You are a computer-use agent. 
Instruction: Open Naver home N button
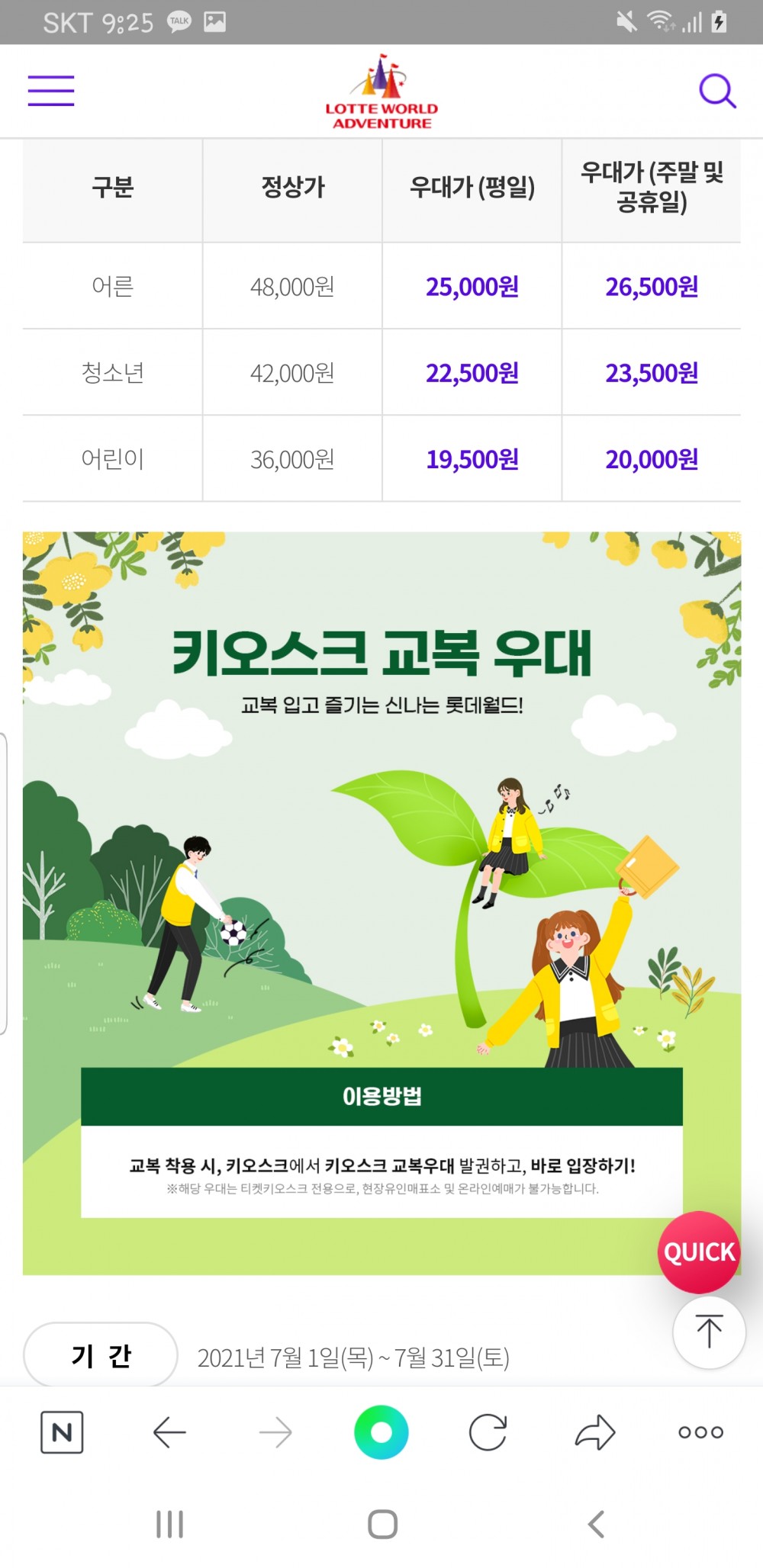(62, 1432)
